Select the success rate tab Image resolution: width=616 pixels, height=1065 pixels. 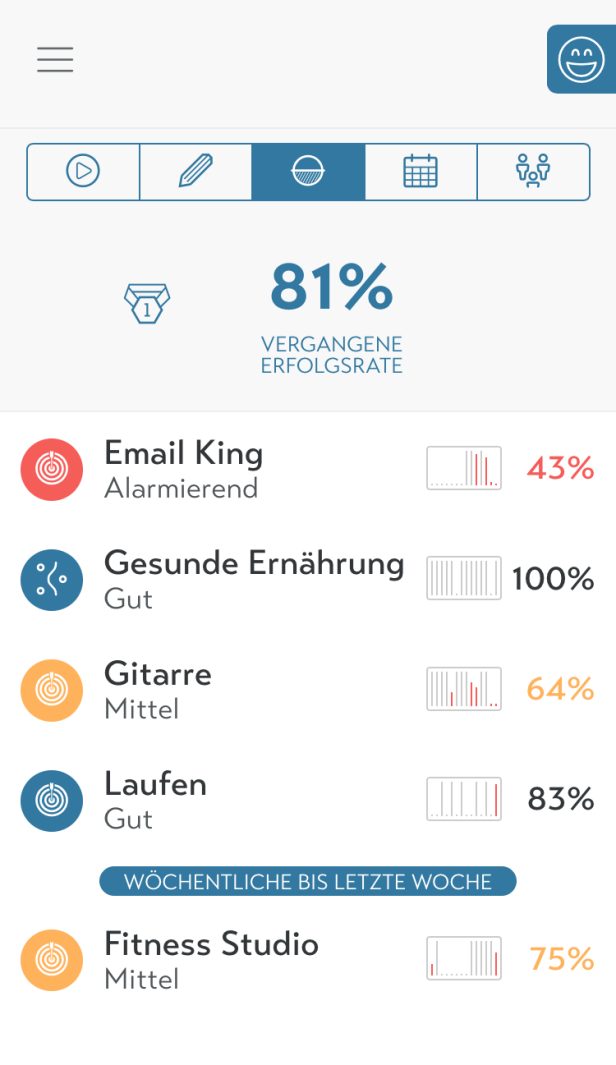(x=308, y=171)
